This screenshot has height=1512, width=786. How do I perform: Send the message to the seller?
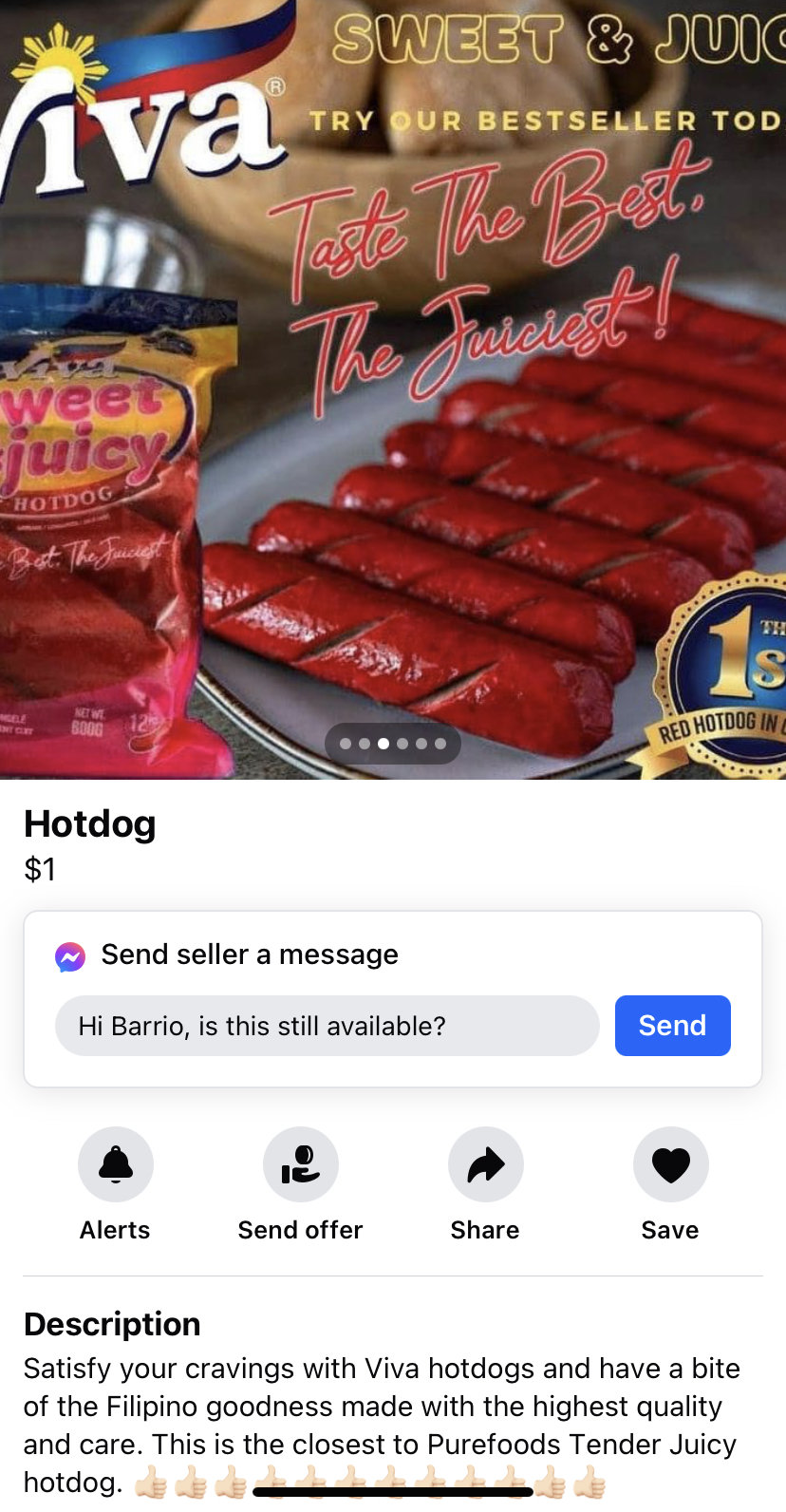(x=672, y=1026)
